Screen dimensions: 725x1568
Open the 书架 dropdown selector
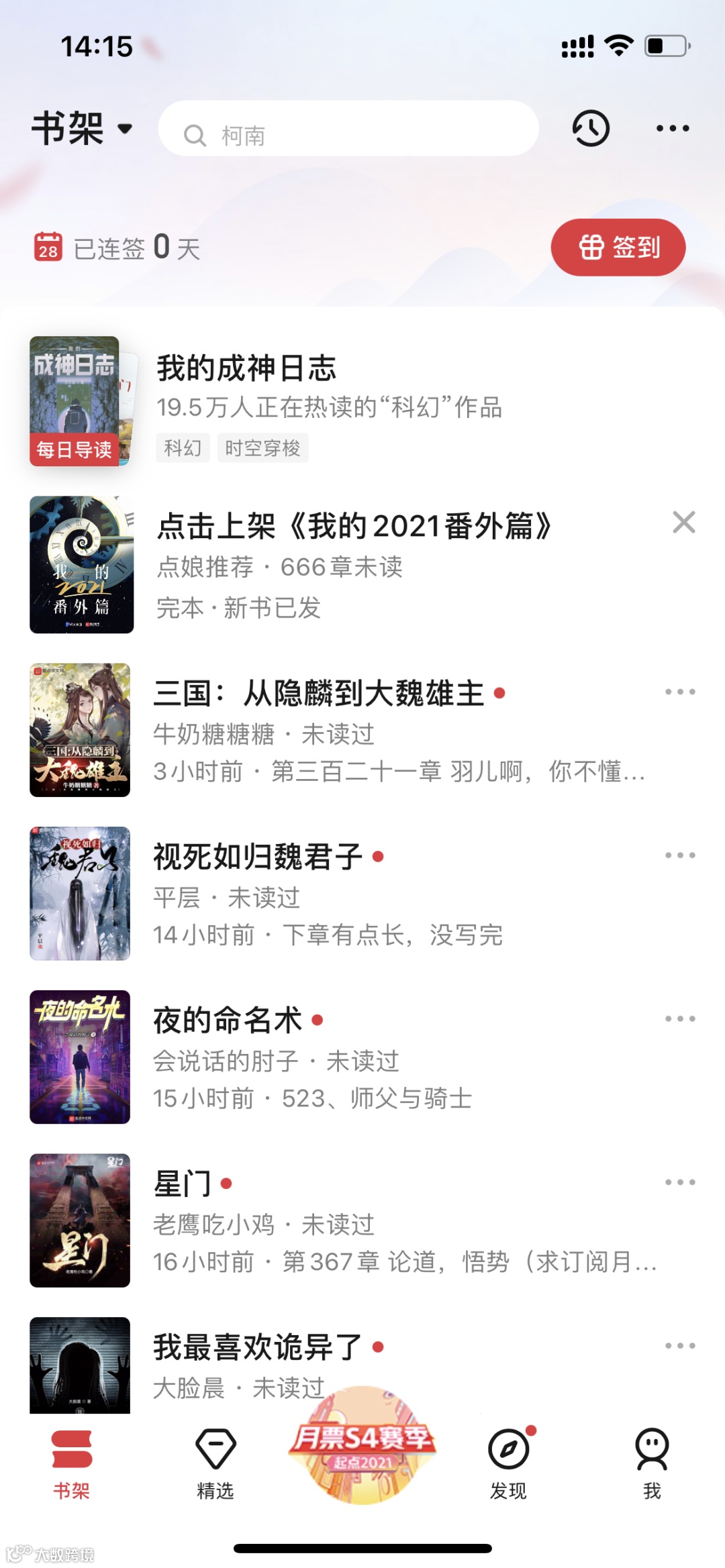click(x=82, y=128)
